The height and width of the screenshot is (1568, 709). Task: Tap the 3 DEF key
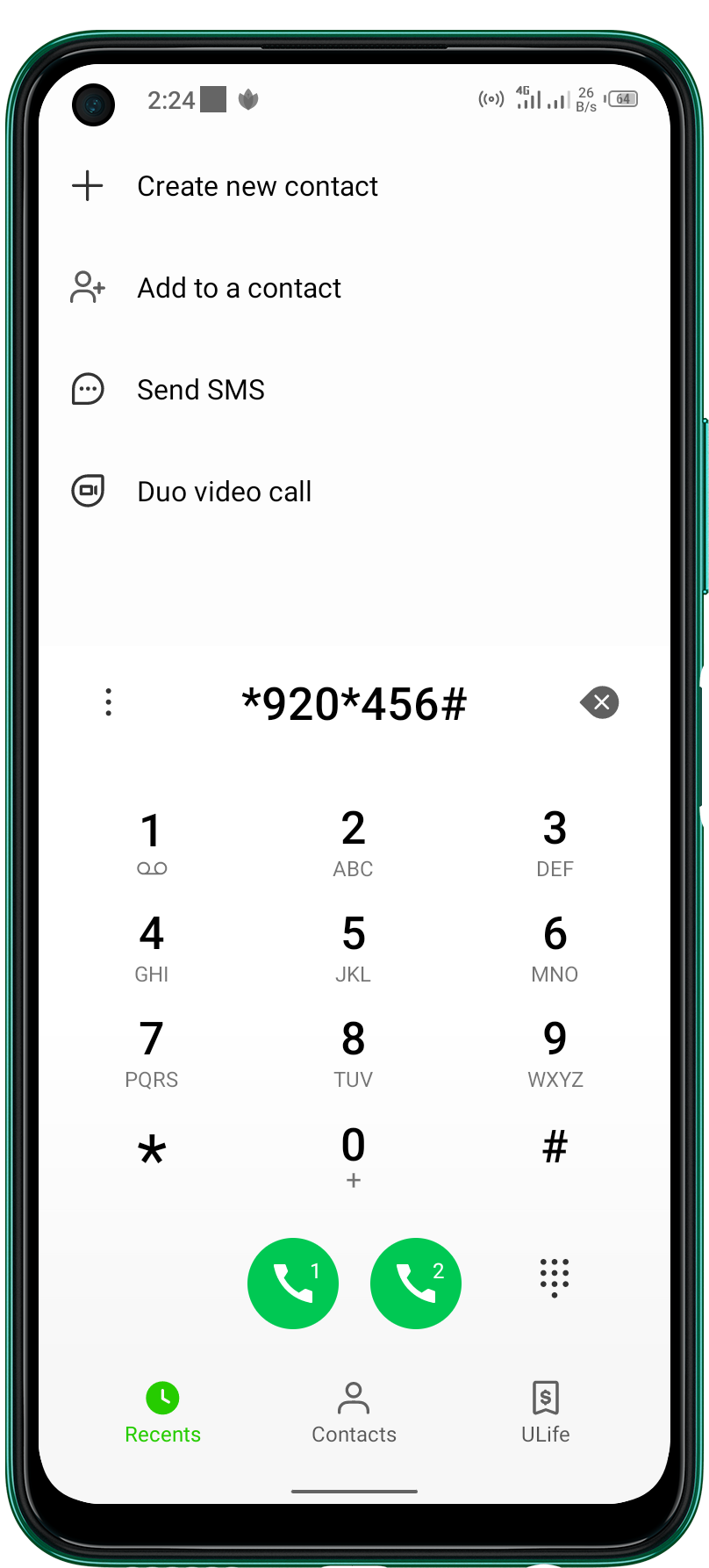[x=555, y=843]
